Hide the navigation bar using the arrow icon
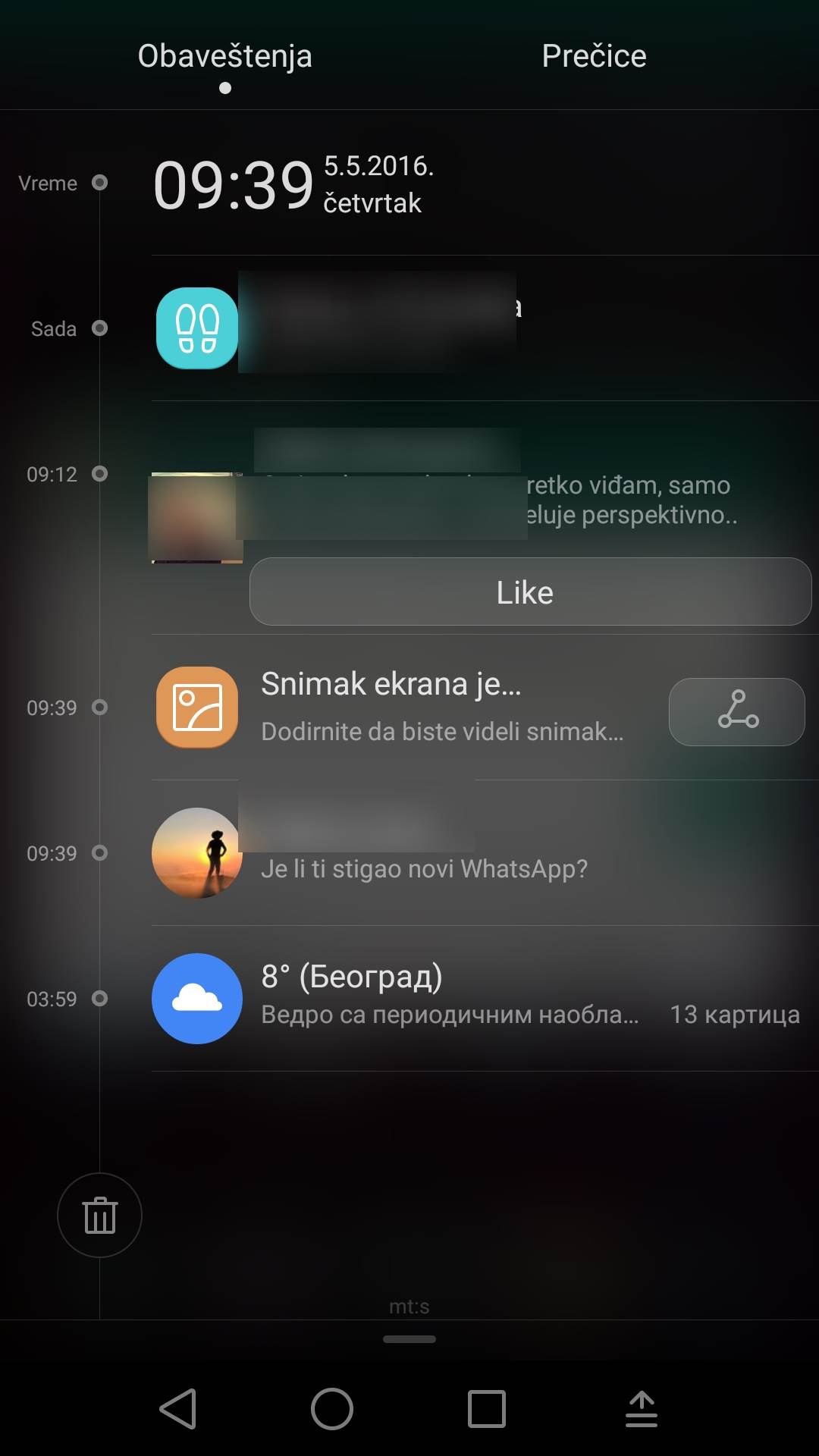This screenshot has height=1456, width=819. [x=641, y=1409]
